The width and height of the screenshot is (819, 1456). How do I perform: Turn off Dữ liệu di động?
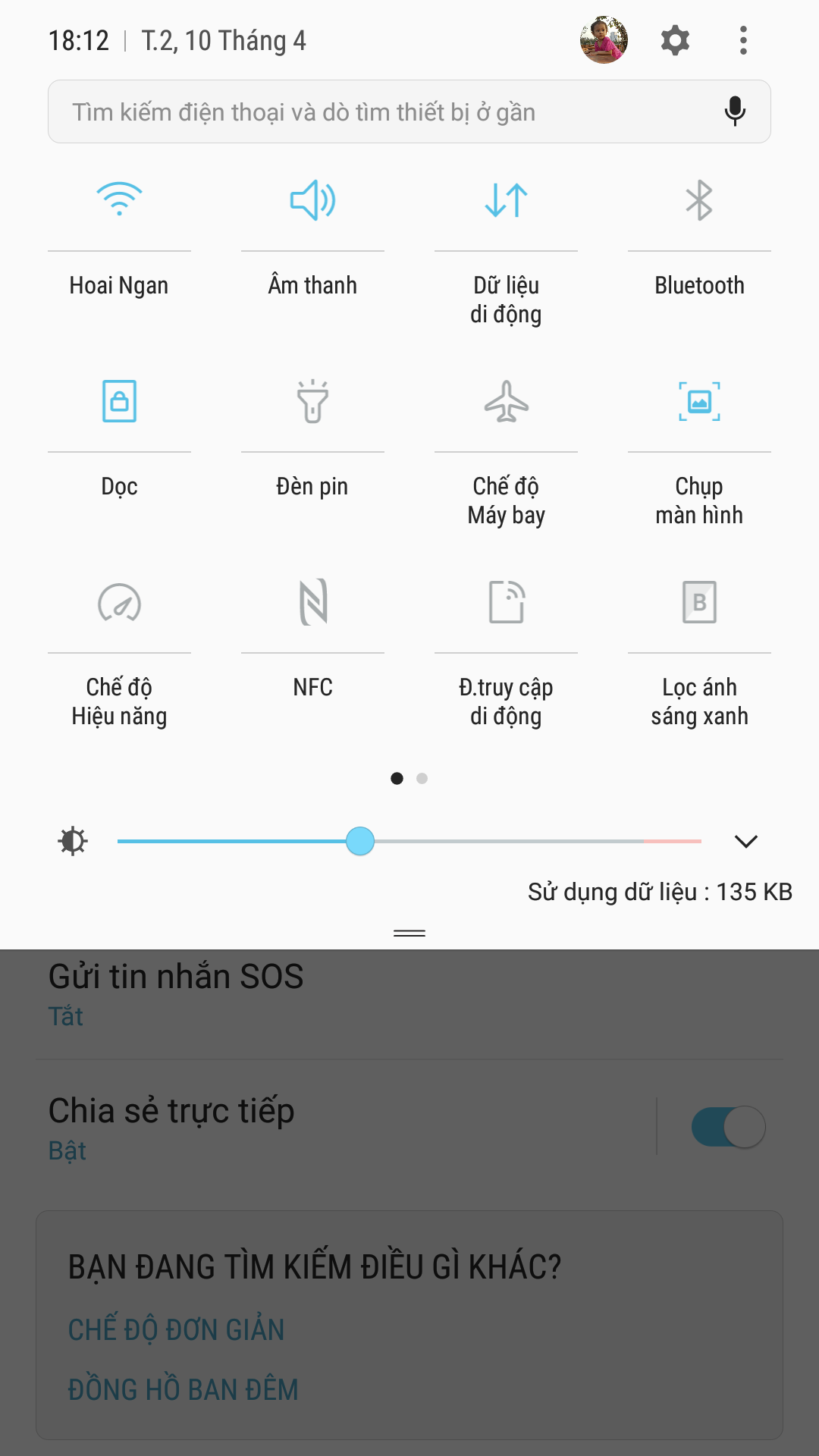click(x=506, y=200)
